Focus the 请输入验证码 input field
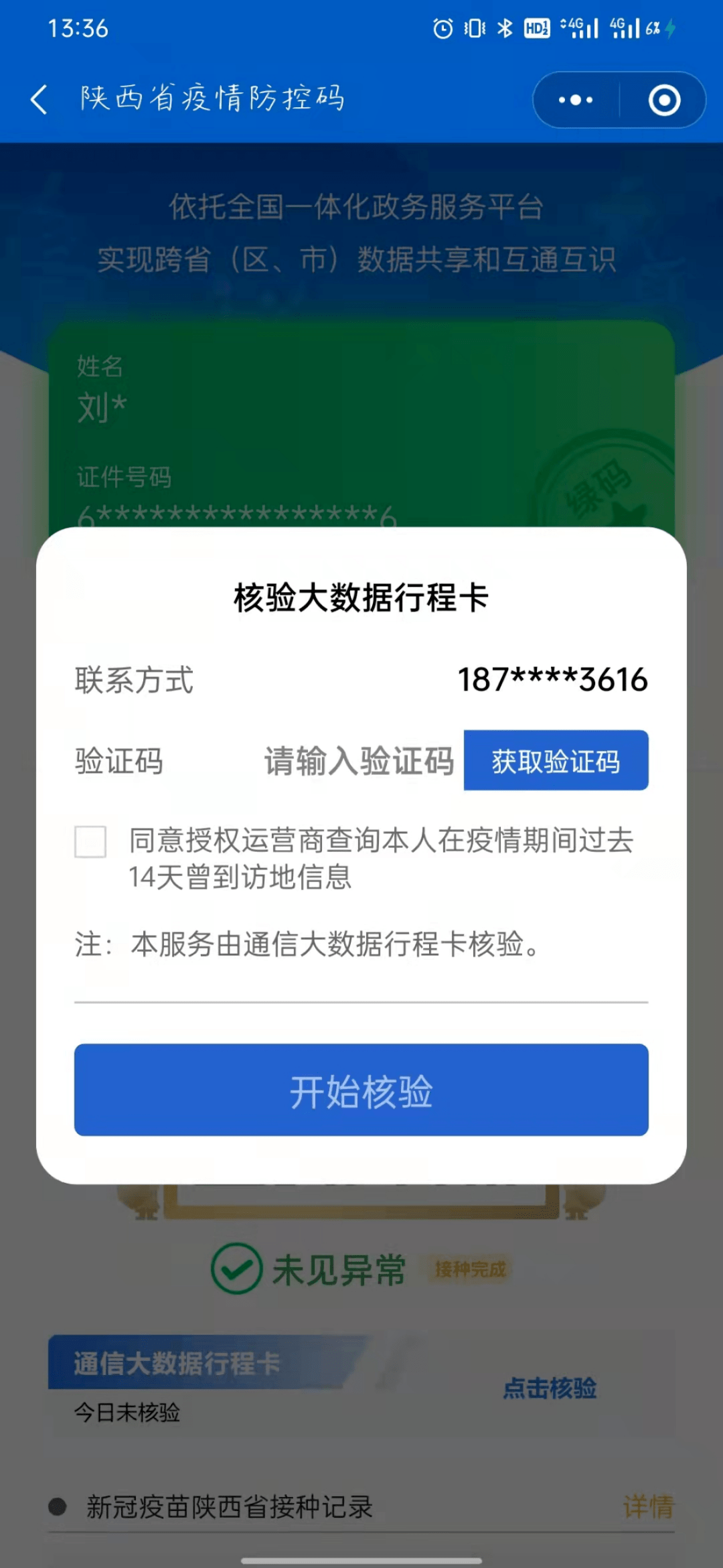723x1568 pixels. 358,761
